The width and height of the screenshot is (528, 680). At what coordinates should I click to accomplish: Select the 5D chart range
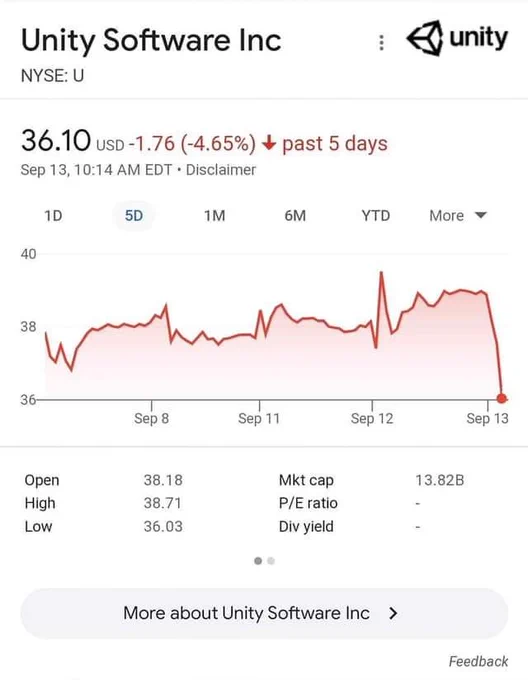[x=134, y=216]
